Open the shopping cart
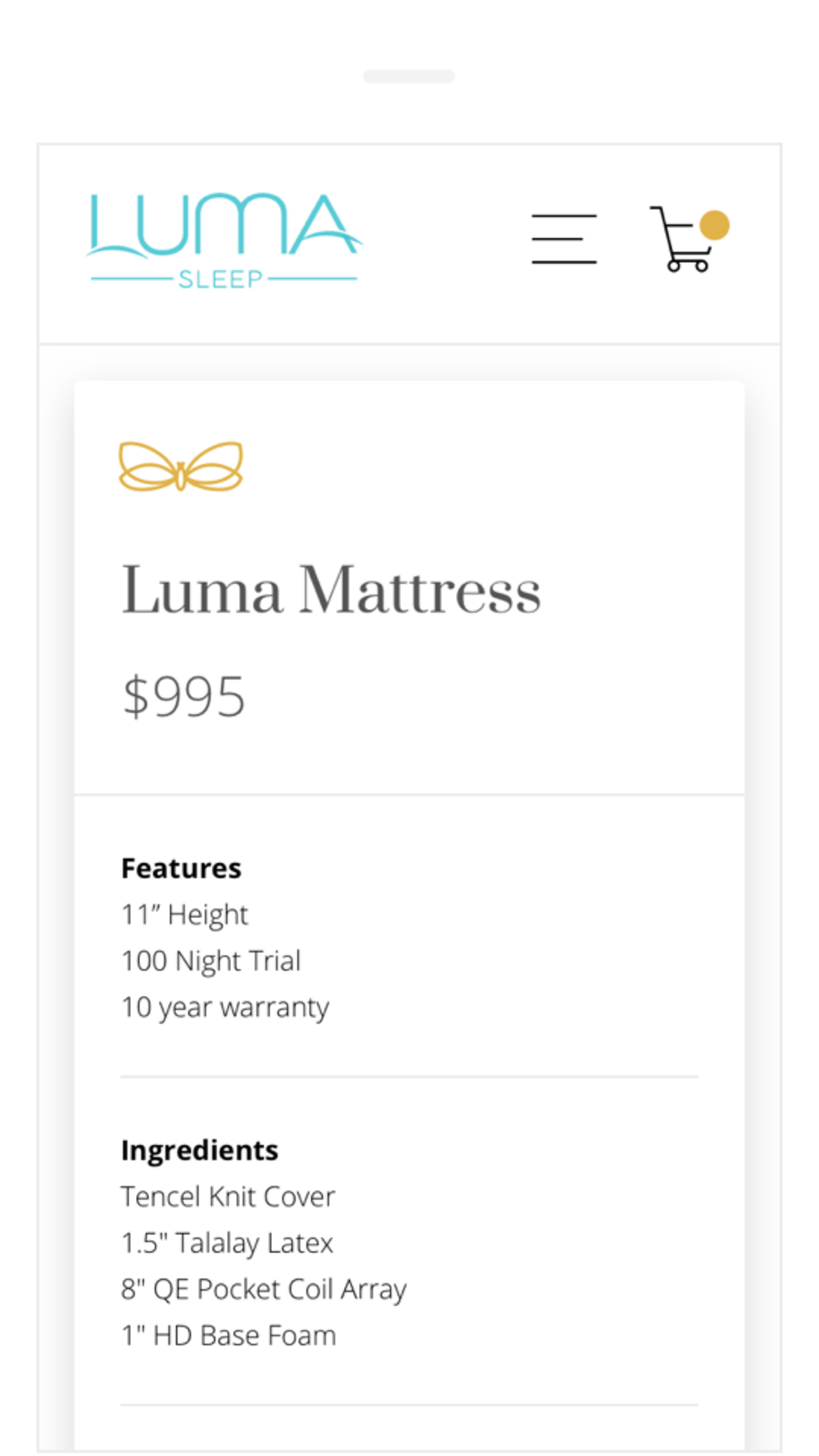Image resolution: width=819 pixels, height=1456 pixels. 689,239
